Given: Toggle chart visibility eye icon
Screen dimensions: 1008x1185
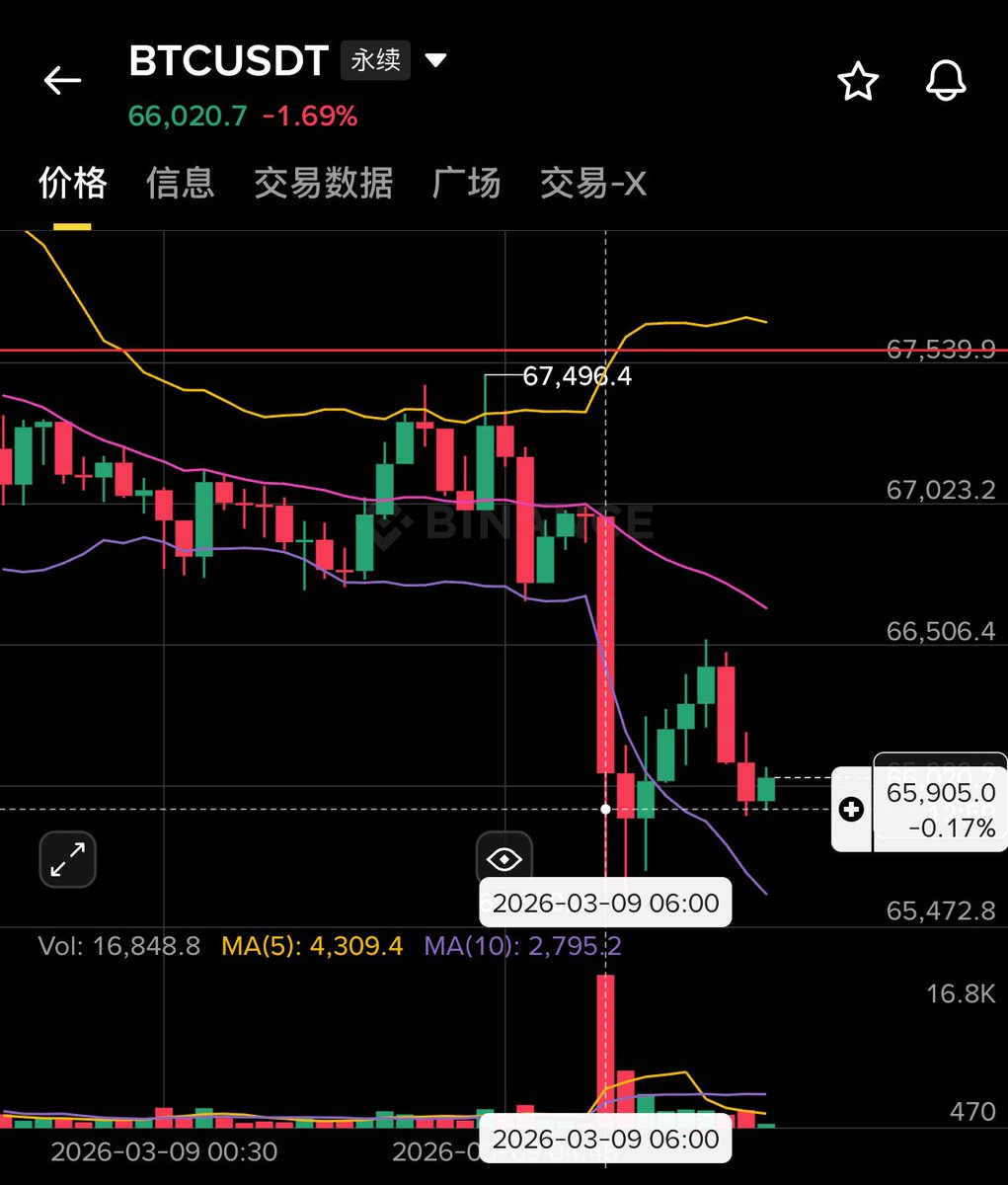Looking at the screenshot, I should (504, 859).
